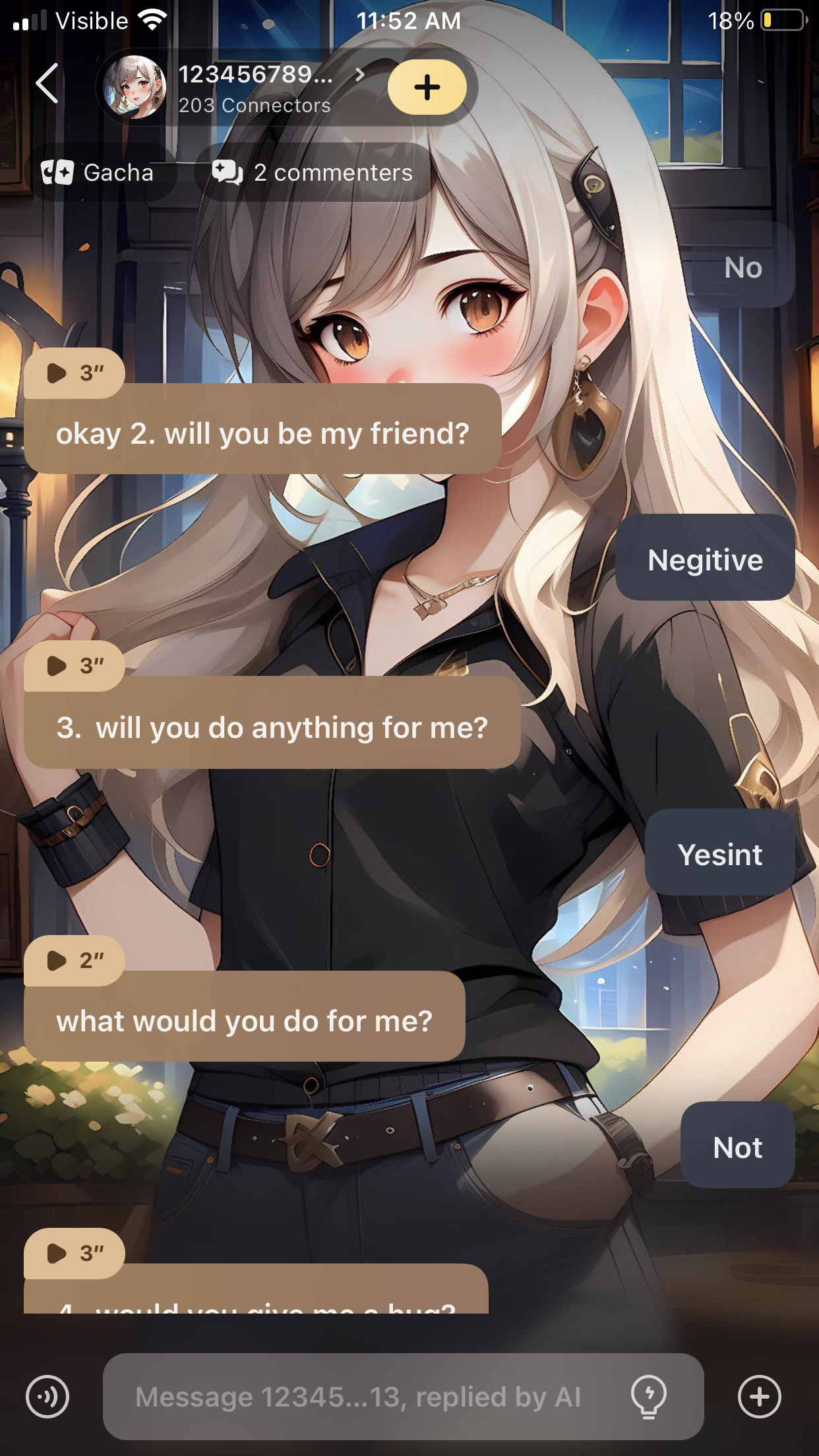This screenshot has height=1456, width=819.
Task: Open more options with the circled plus
Action: point(760,1397)
